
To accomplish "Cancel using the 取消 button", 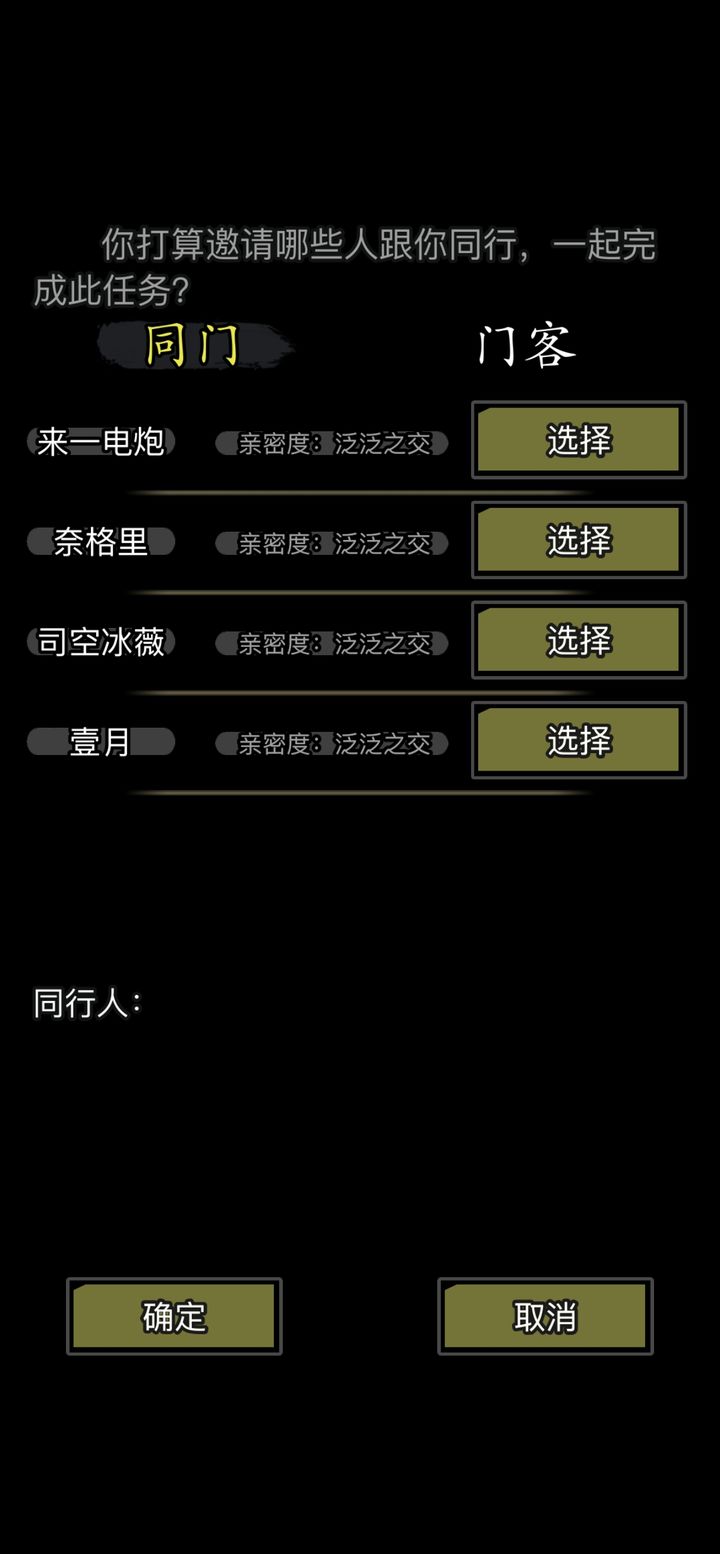I will 545,1316.
